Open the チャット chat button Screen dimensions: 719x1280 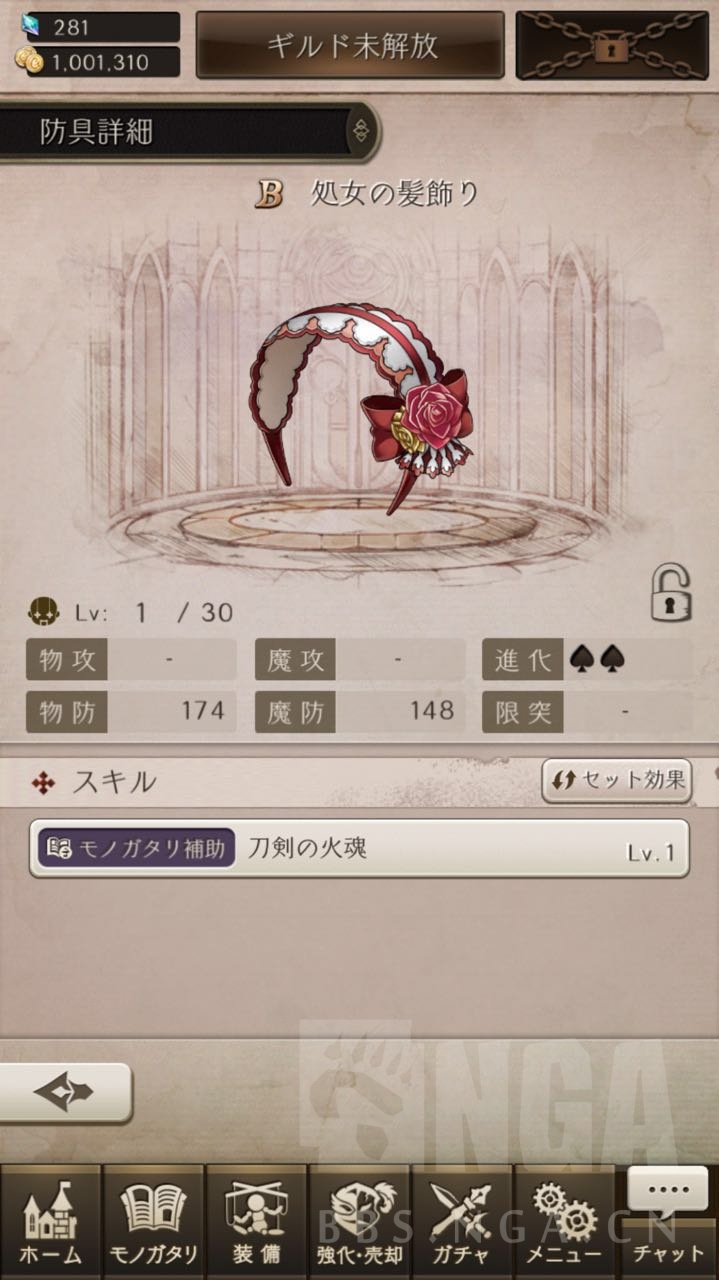point(668,1222)
